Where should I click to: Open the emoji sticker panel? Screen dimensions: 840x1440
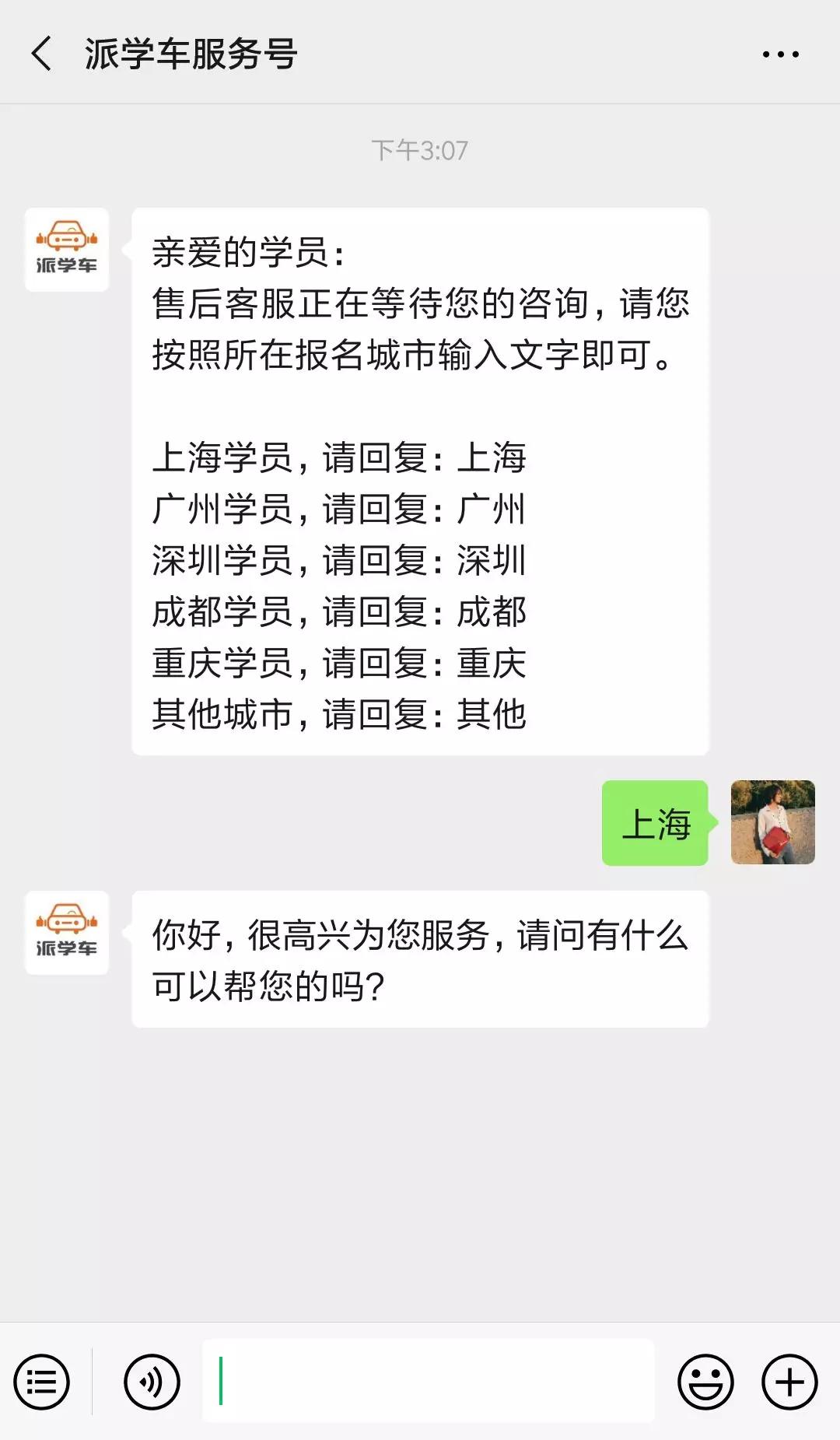click(x=705, y=1382)
